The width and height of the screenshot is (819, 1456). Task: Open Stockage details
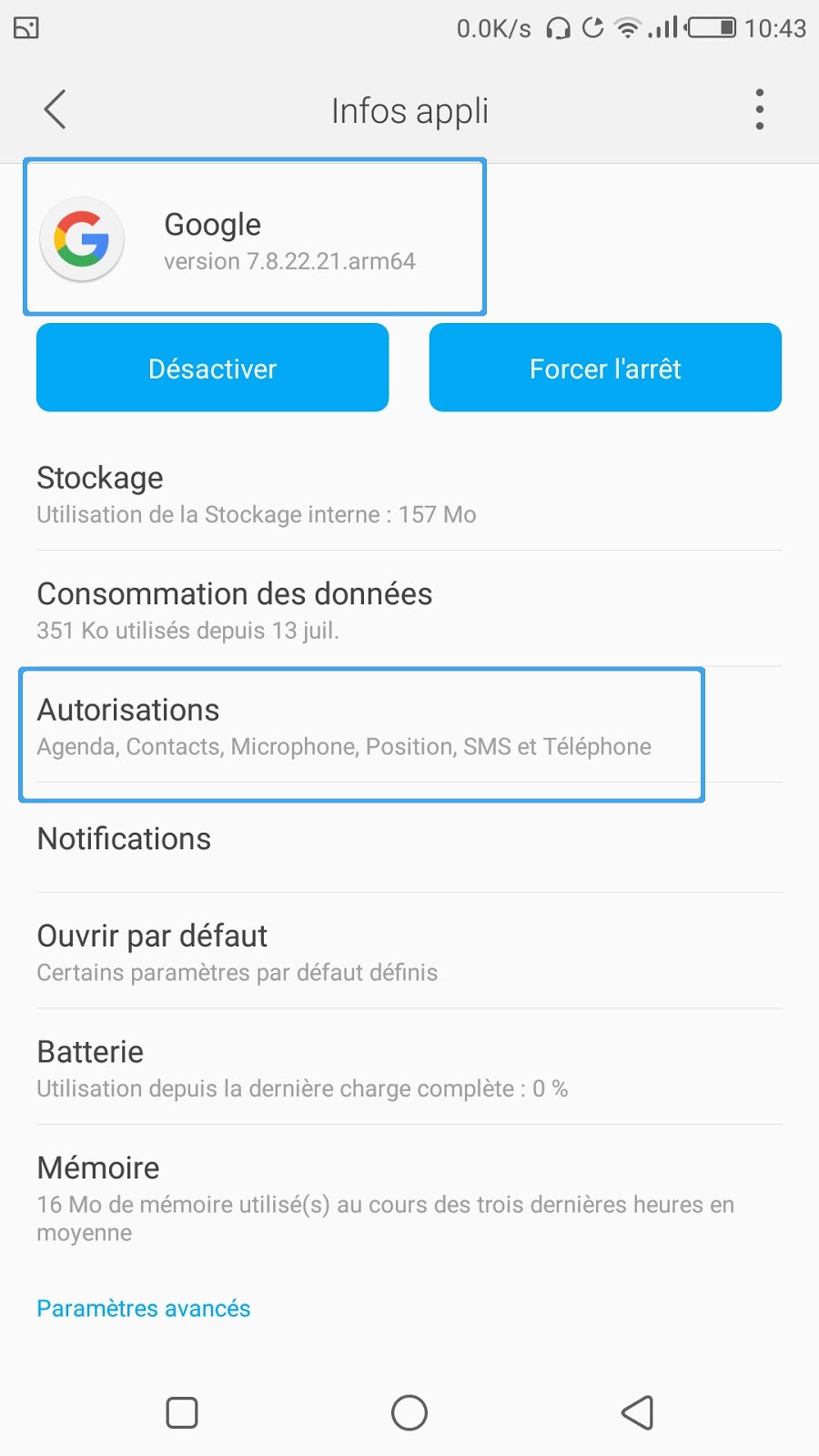(x=409, y=495)
